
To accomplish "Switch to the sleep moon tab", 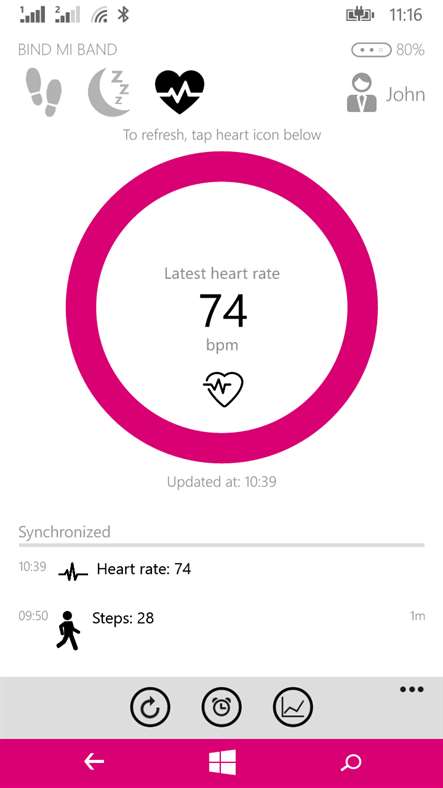I will click(x=108, y=92).
